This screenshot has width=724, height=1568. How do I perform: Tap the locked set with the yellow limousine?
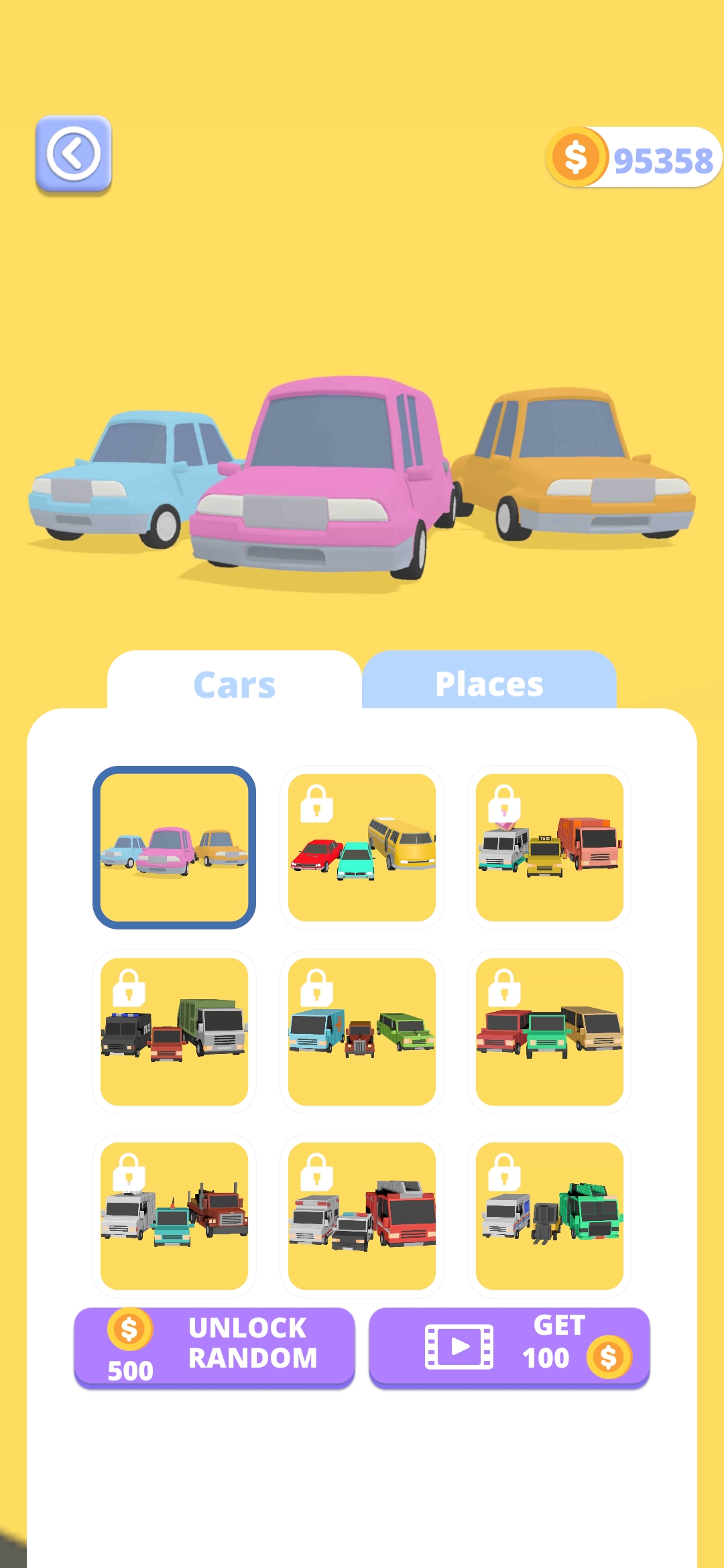[362, 847]
